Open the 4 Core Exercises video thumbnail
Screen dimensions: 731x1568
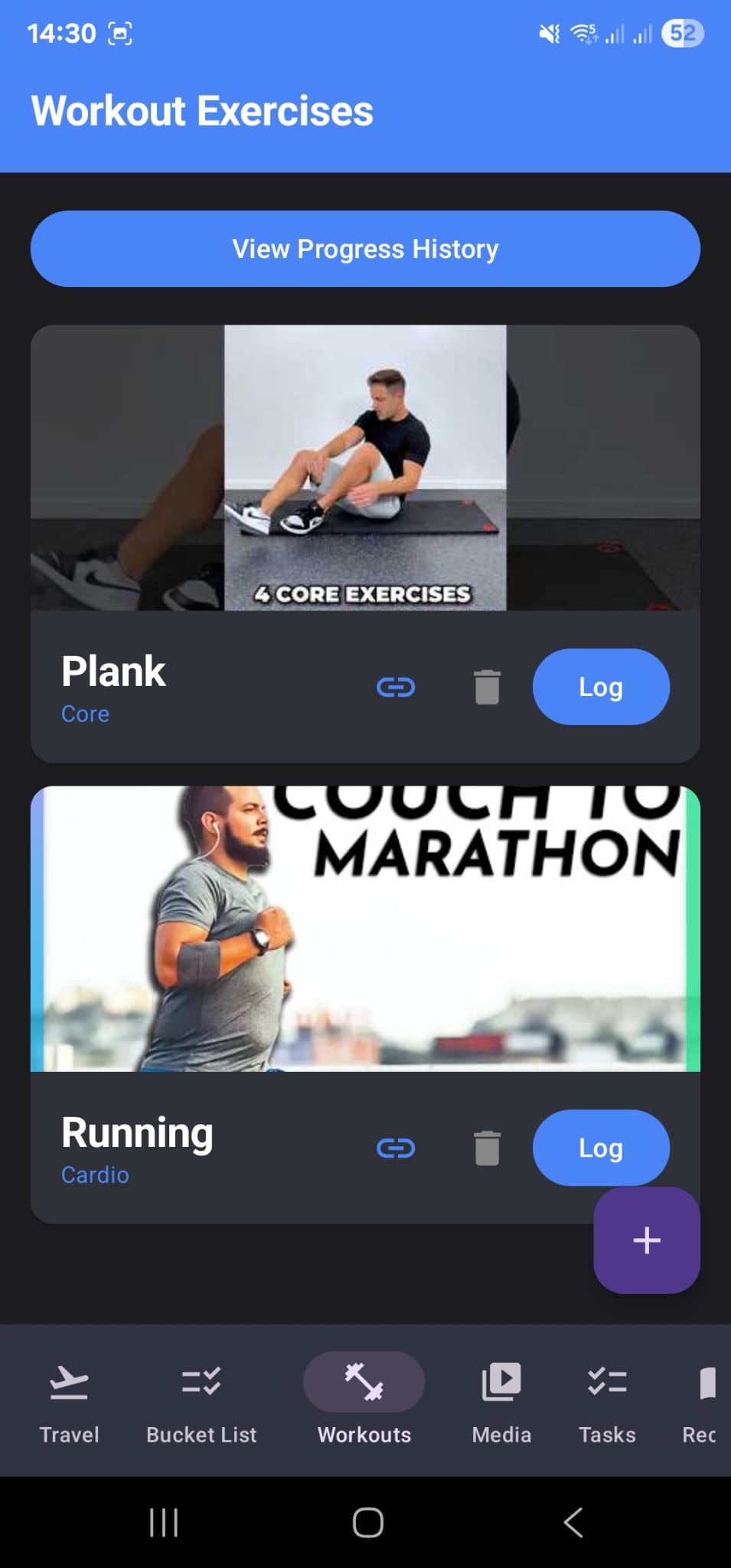[365, 469]
